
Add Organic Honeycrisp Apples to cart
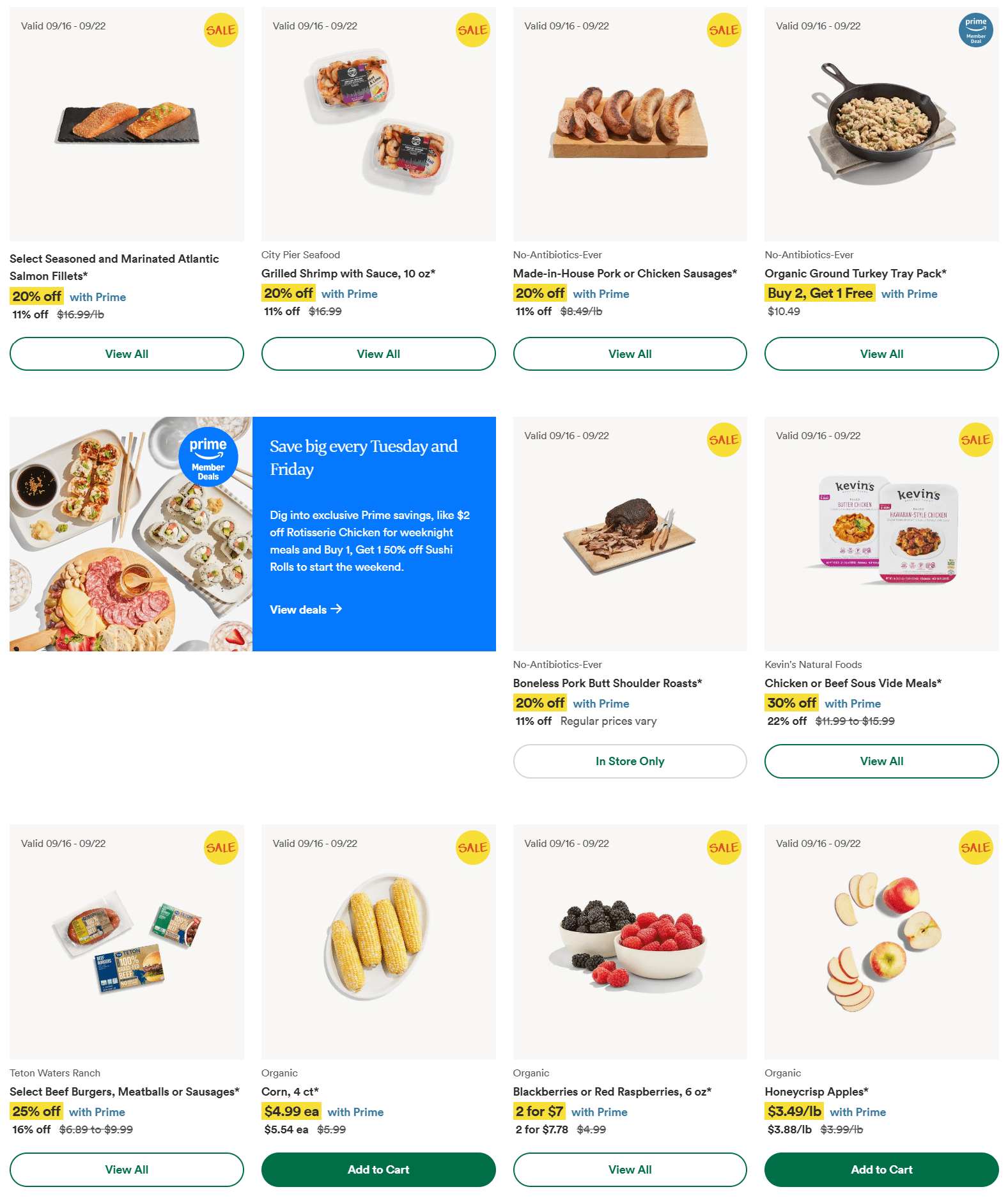(x=881, y=1169)
